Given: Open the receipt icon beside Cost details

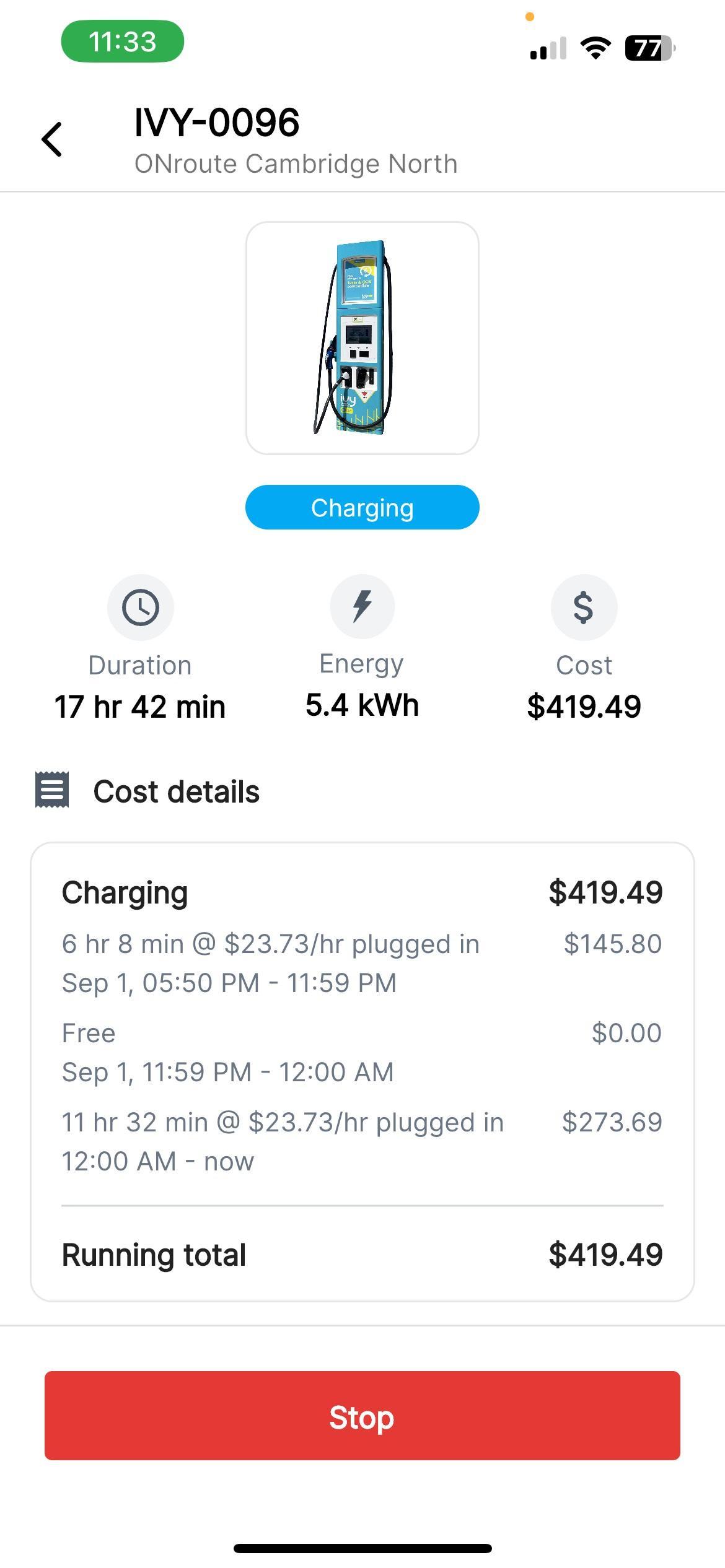Looking at the screenshot, I should point(54,790).
